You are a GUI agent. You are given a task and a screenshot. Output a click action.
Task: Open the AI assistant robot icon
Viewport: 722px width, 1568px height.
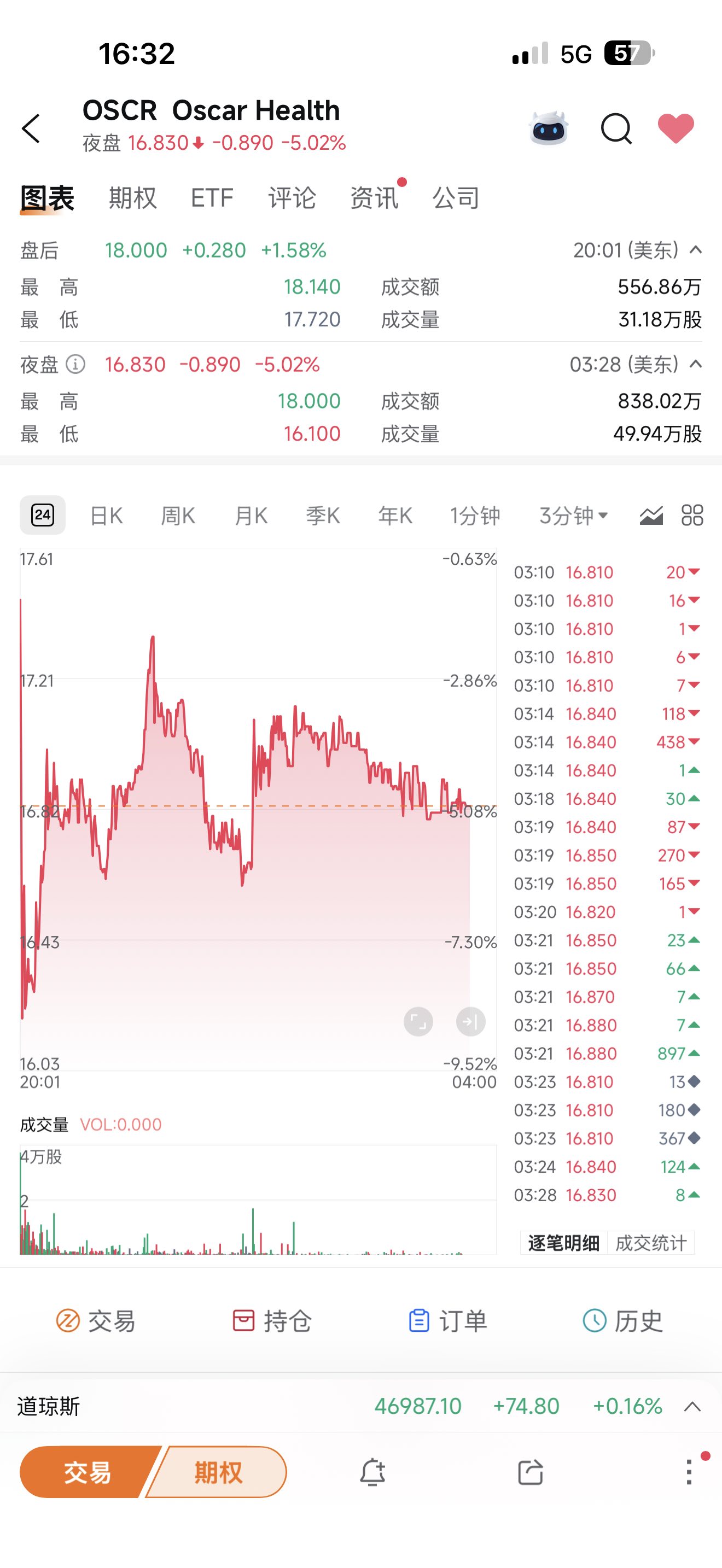pyautogui.click(x=548, y=128)
